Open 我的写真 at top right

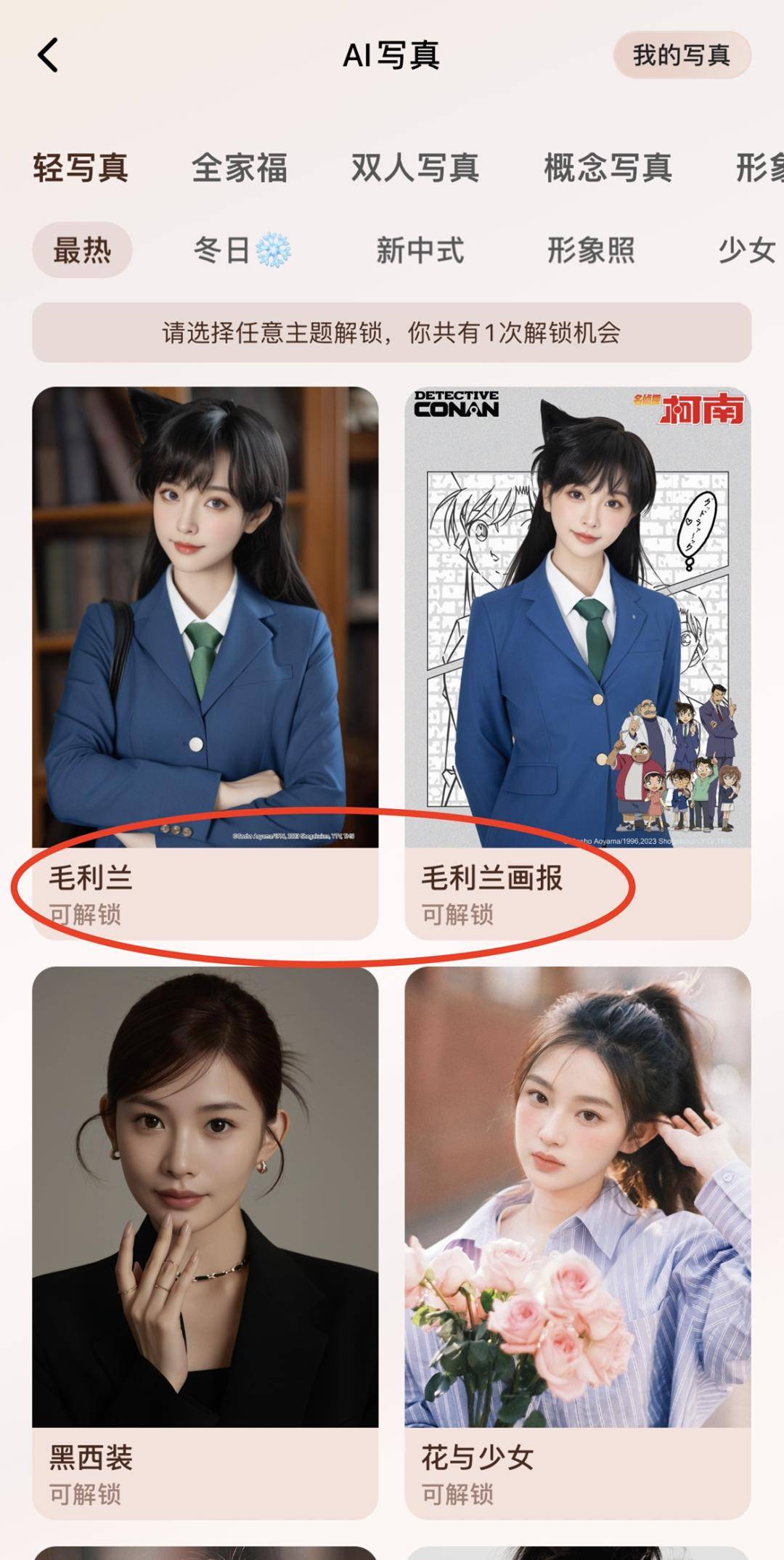(682, 55)
